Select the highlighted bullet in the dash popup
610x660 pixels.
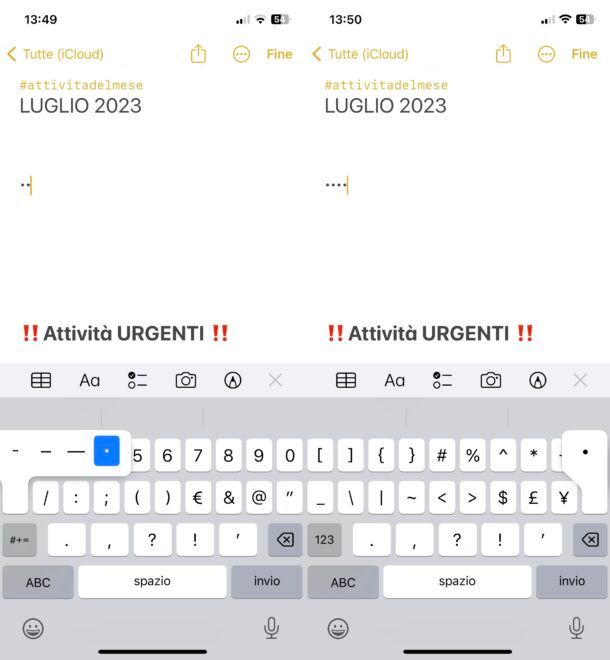point(107,451)
